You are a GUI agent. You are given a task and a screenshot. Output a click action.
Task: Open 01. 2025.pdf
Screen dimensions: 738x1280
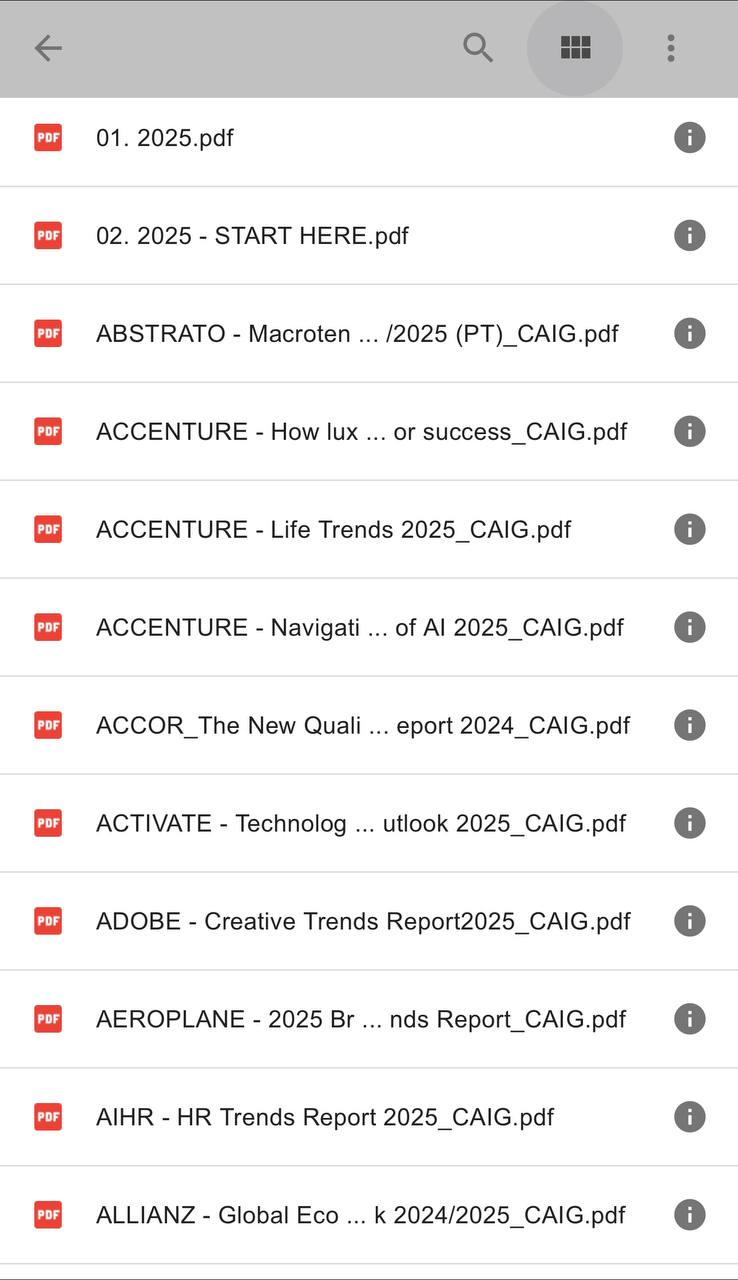click(x=165, y=138)
